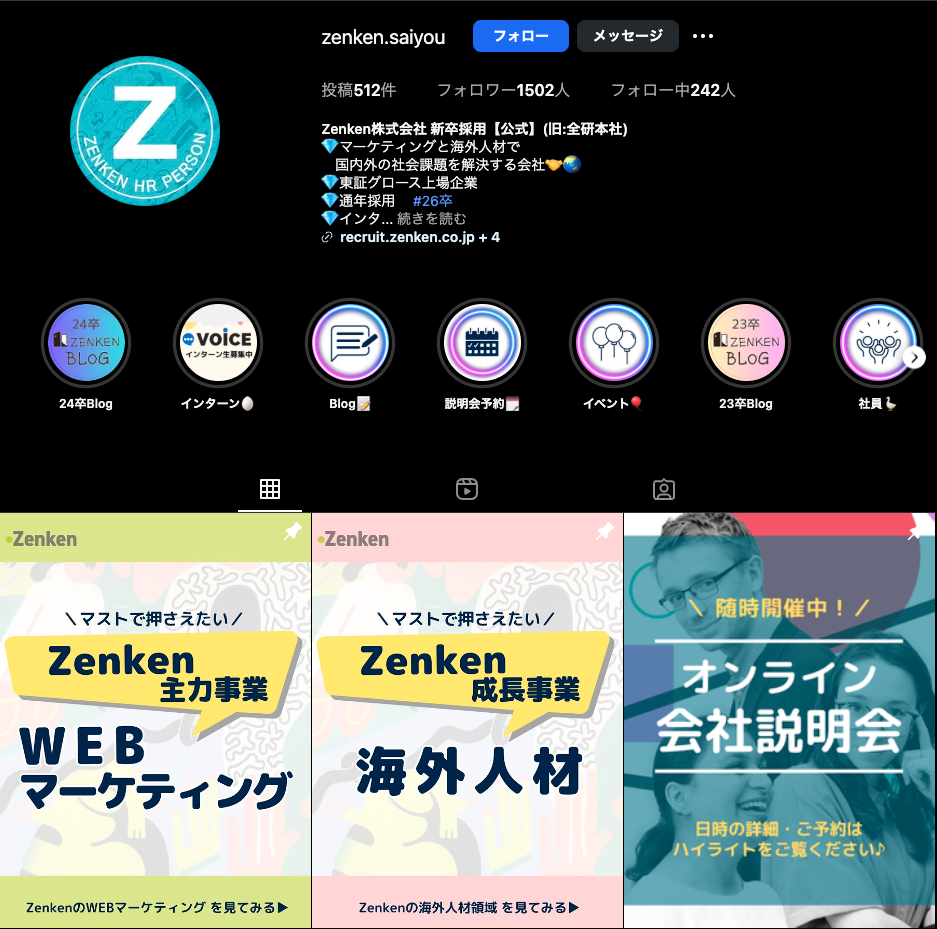Follow zenken.saiyou with the フォロー button
The width and height of the screenshot is (937, 929).
click(x=520, y=36)
